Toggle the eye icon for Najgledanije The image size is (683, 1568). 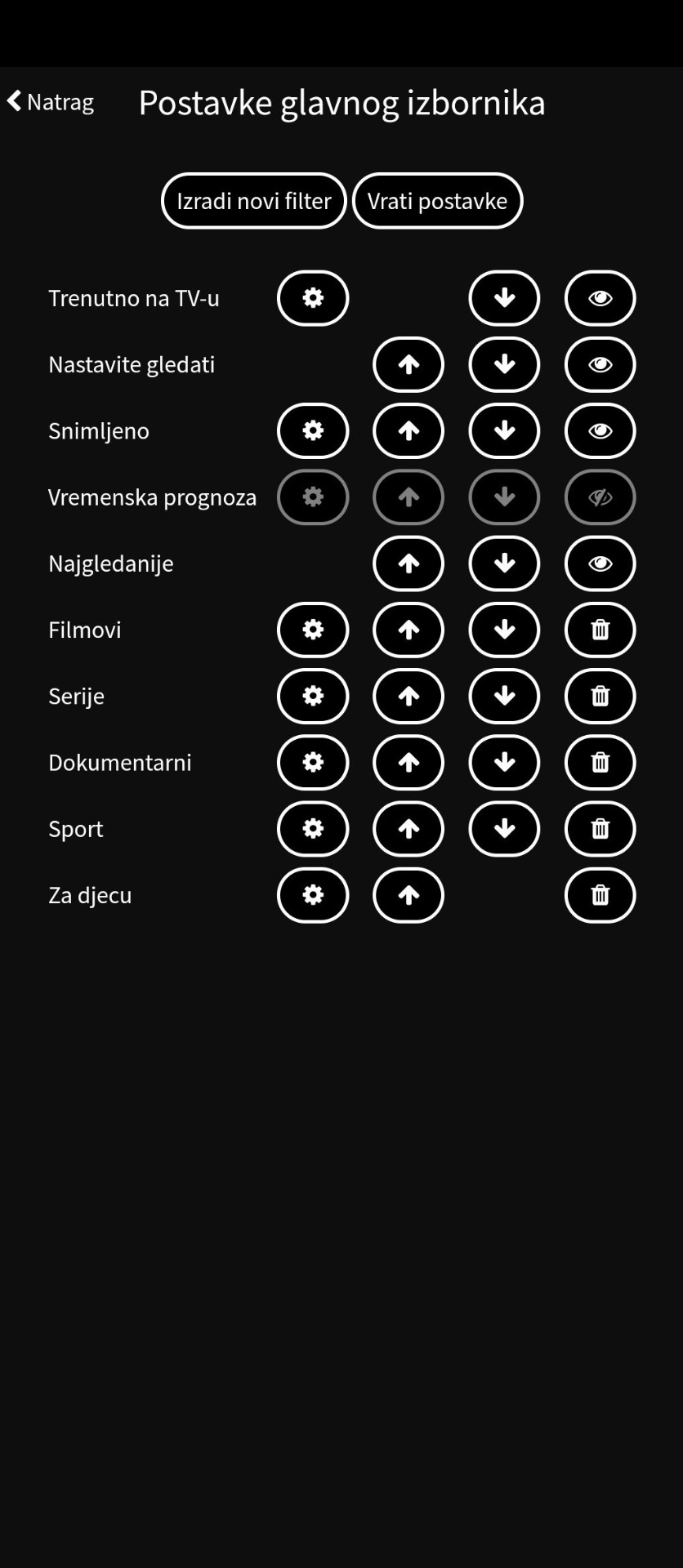600,563
